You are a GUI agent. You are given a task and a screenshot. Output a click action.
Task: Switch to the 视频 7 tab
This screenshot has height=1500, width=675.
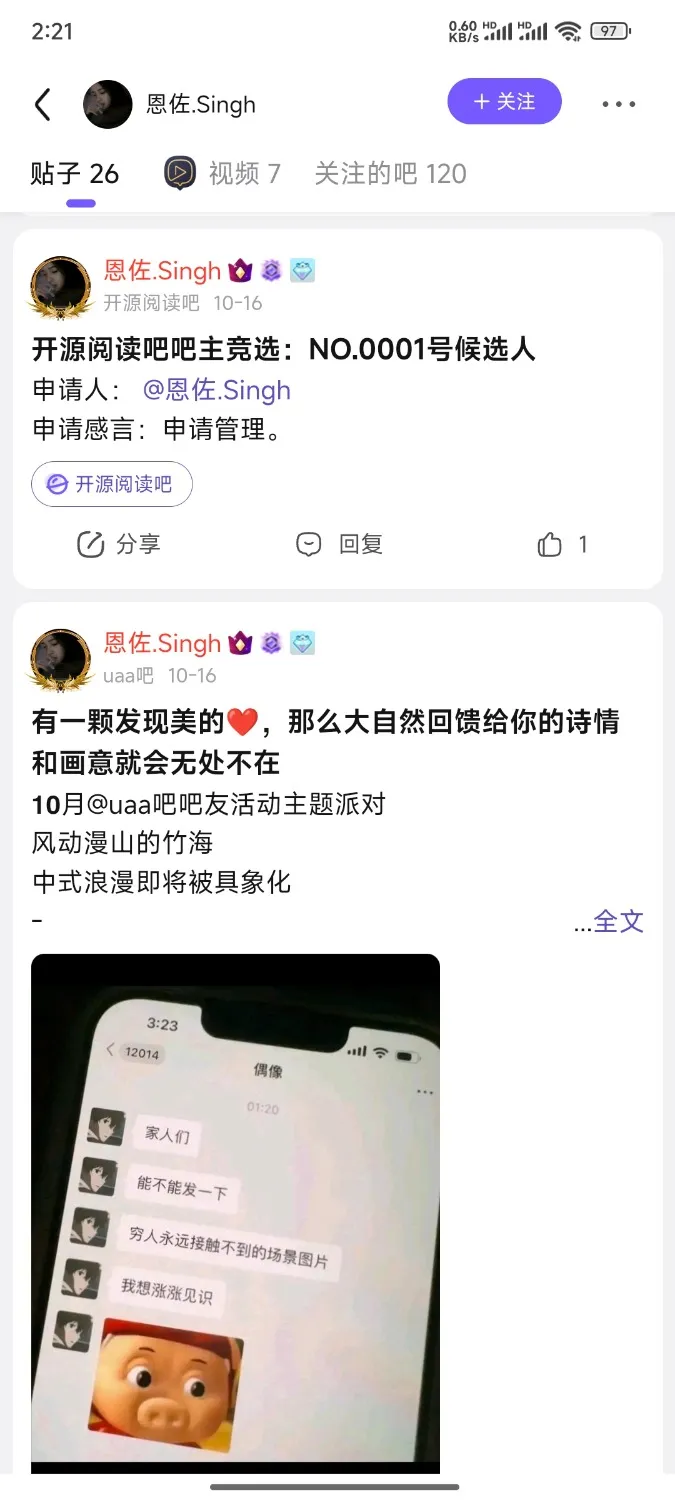tap(223, 174)
